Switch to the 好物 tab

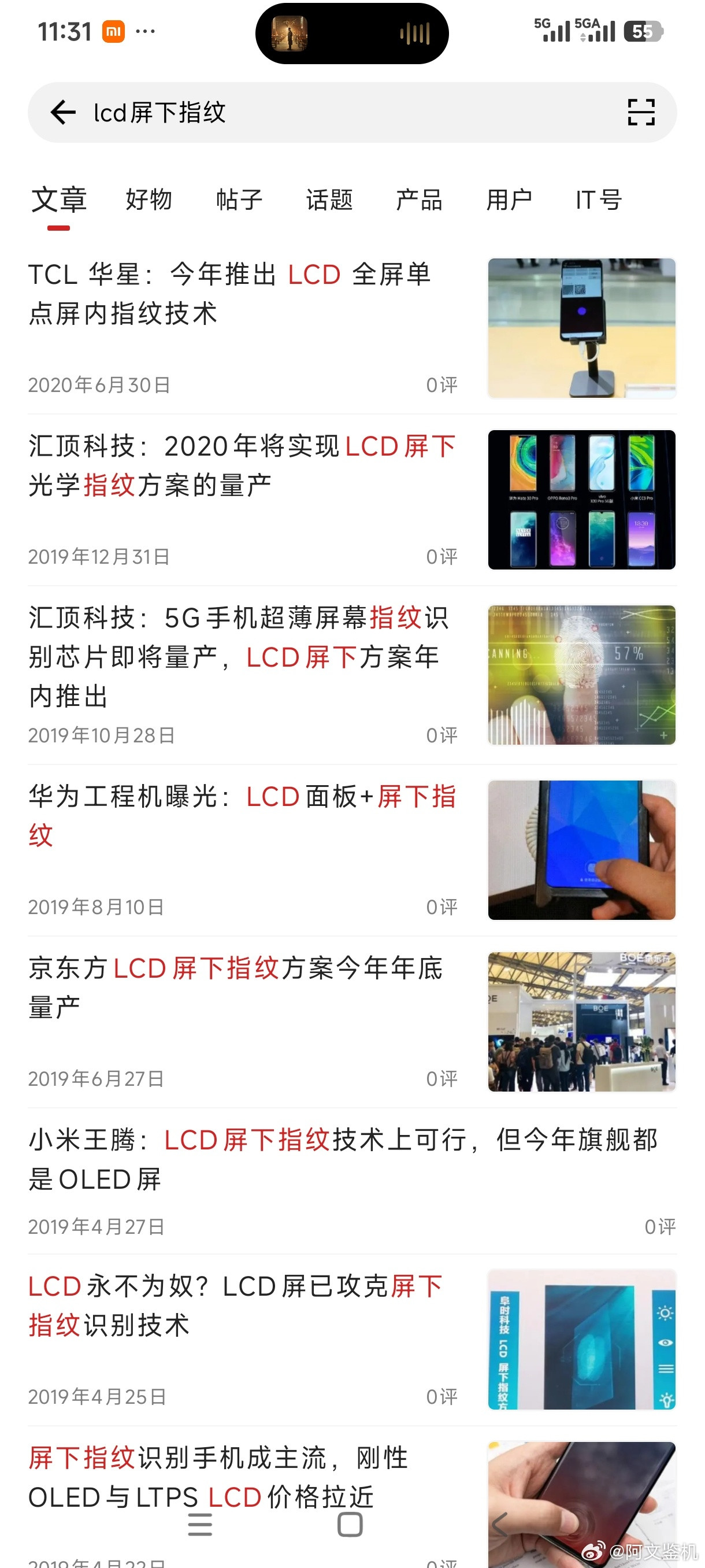point(149,199)
